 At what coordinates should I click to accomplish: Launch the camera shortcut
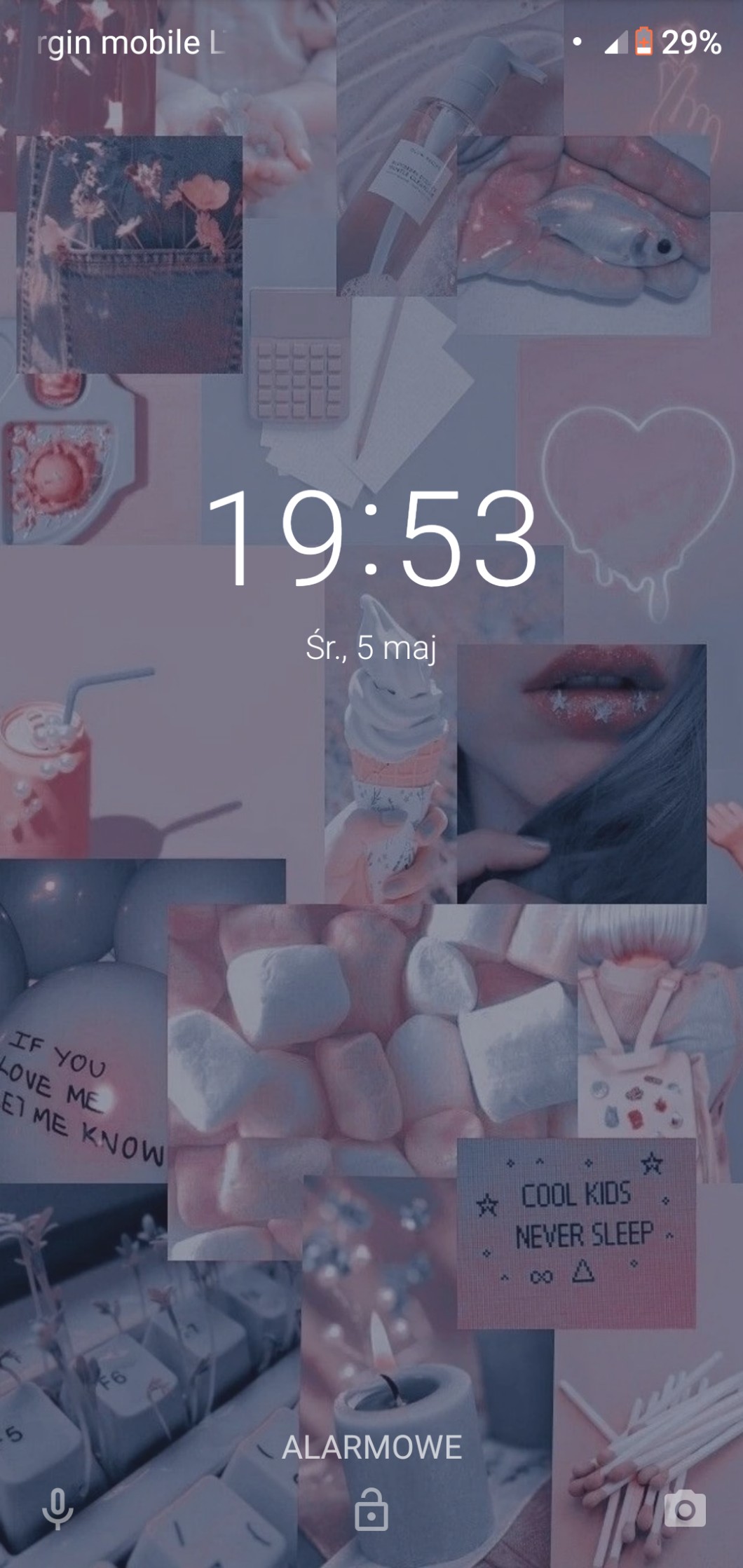(x=684, y=1509)
